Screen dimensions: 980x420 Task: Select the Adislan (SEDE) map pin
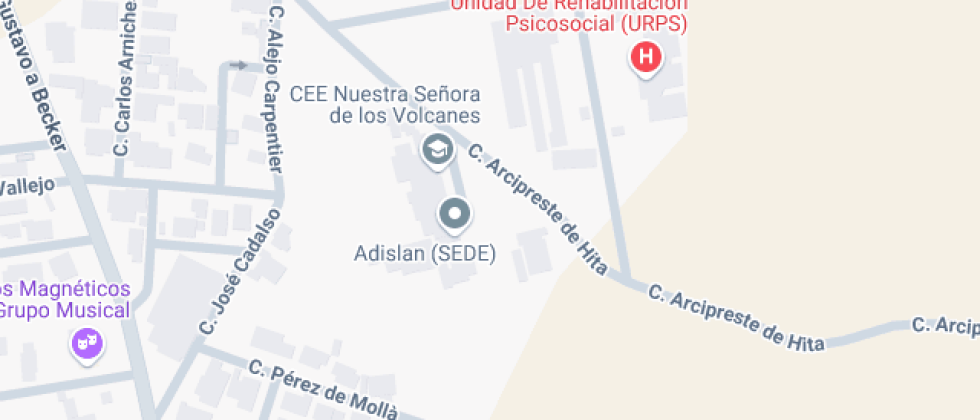coord(455,215)
